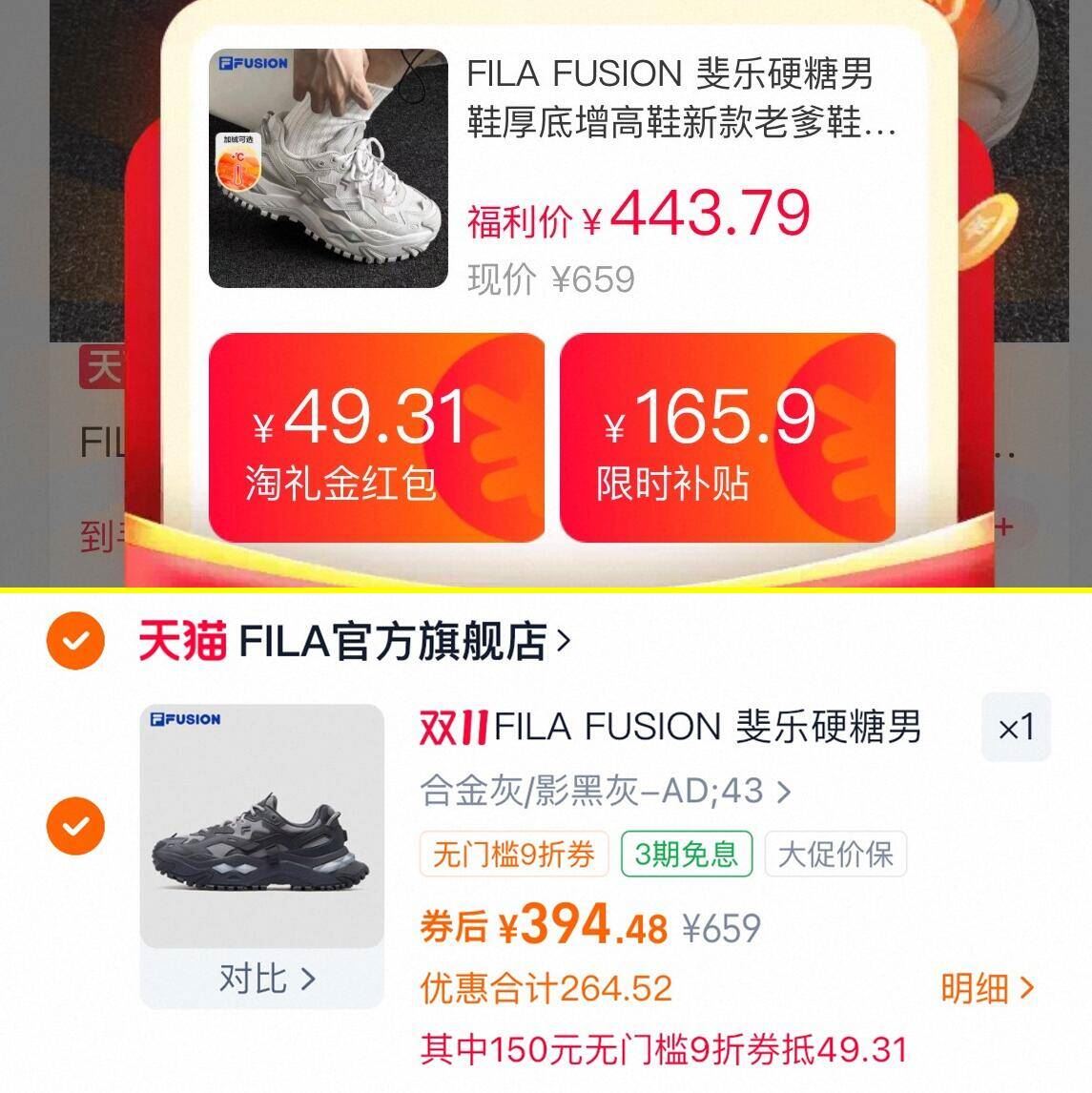Expand the 对比 compare option
This screenshot has height=1093, width=1092.
(265, 979)
